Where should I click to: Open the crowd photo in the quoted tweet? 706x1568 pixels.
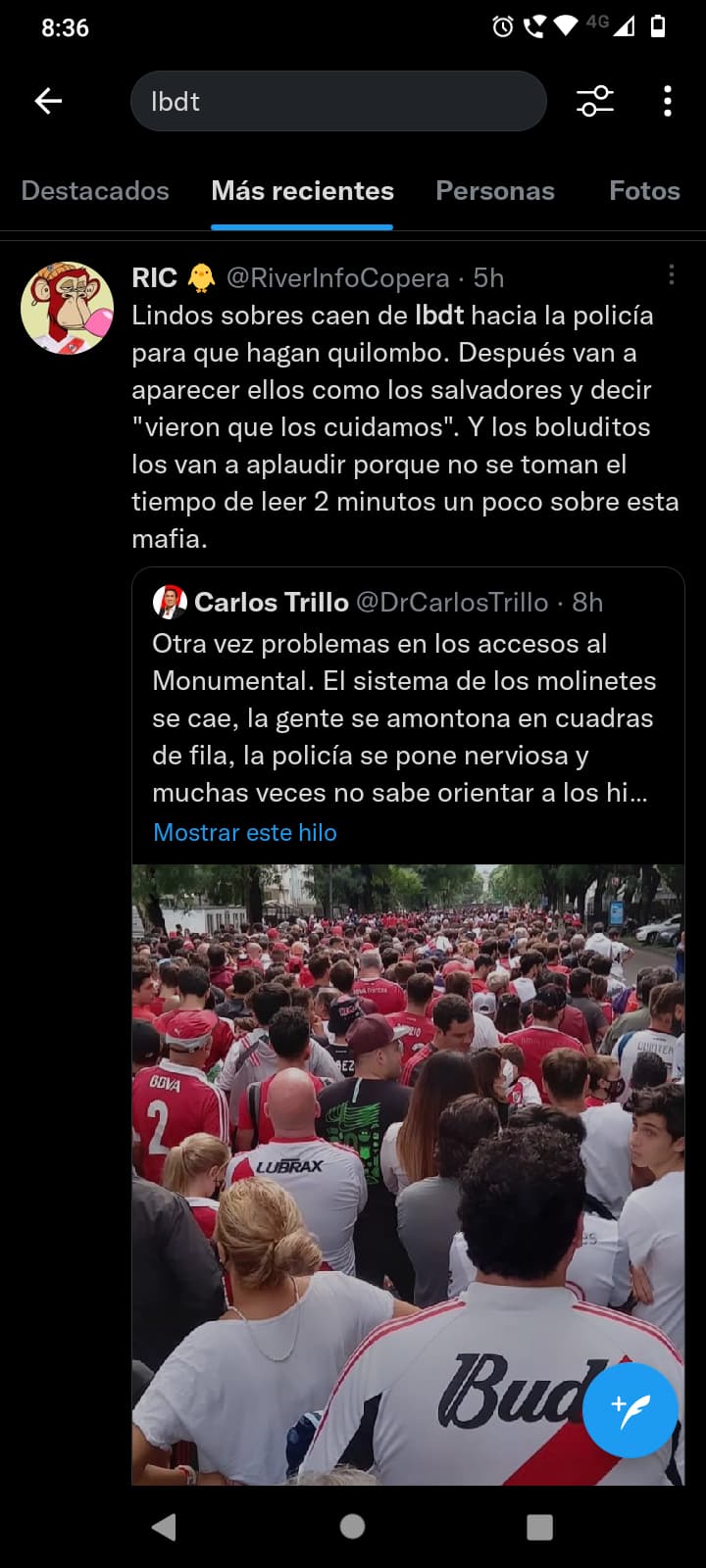(x=408, y=1174)
